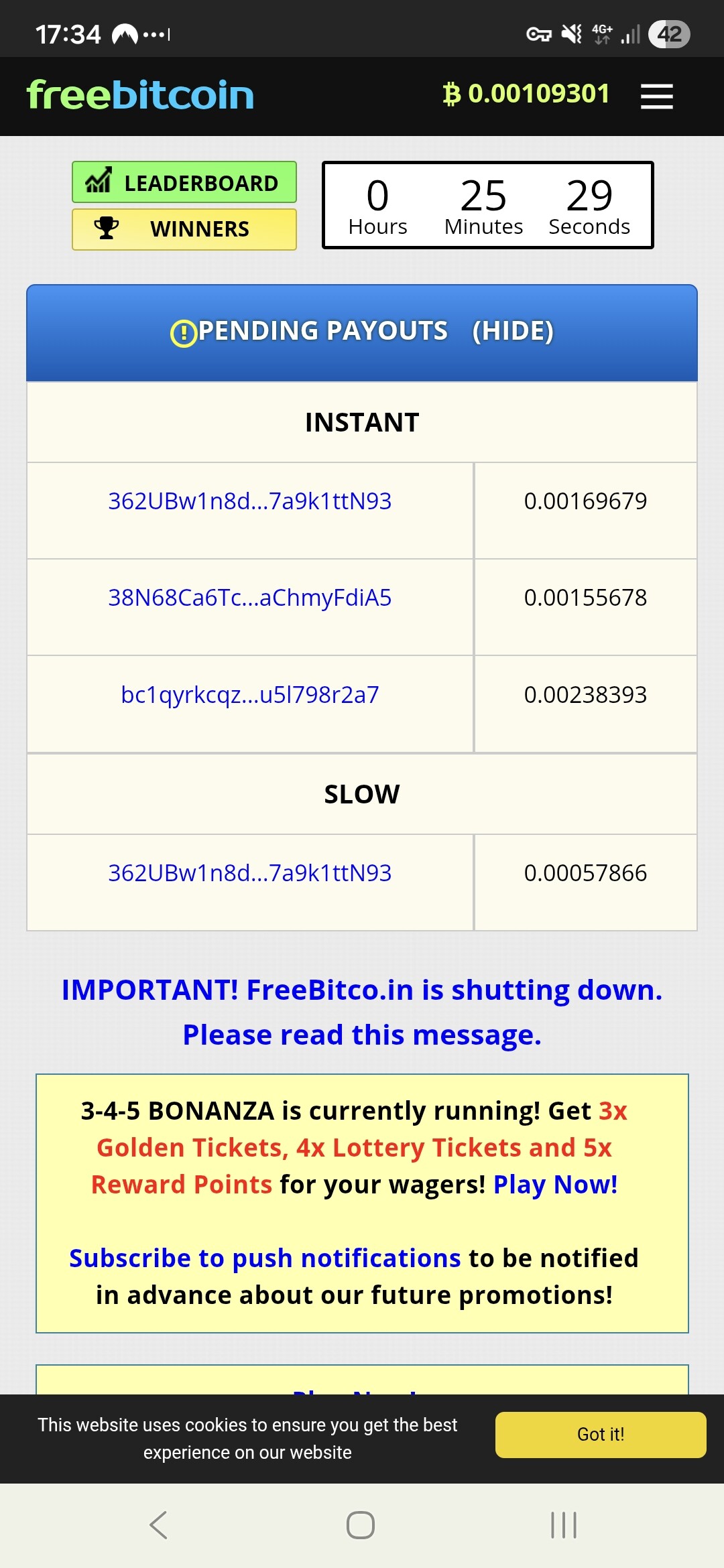Image resolution: width=724 pixels, height=1568 pixels.
Task: Hide the pending payouts panel
Action: pos(513,331)
